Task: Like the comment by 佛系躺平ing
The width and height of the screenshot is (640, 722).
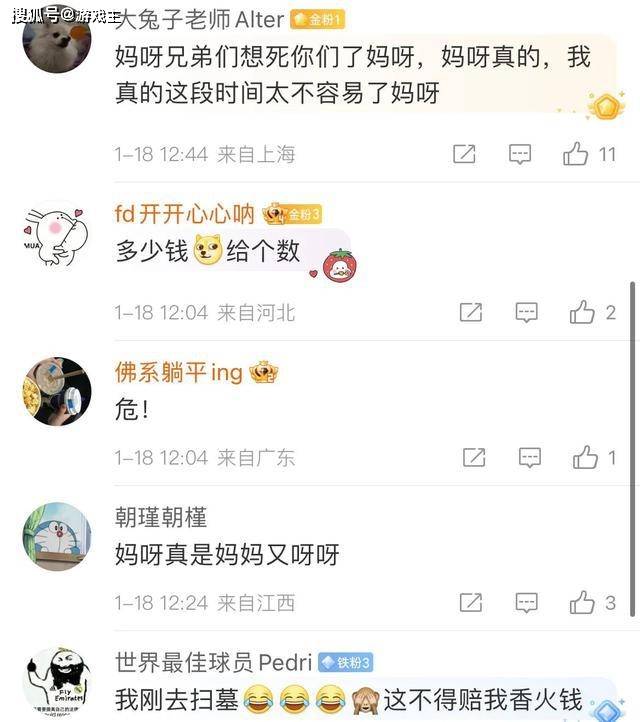Action: point(585,458)
